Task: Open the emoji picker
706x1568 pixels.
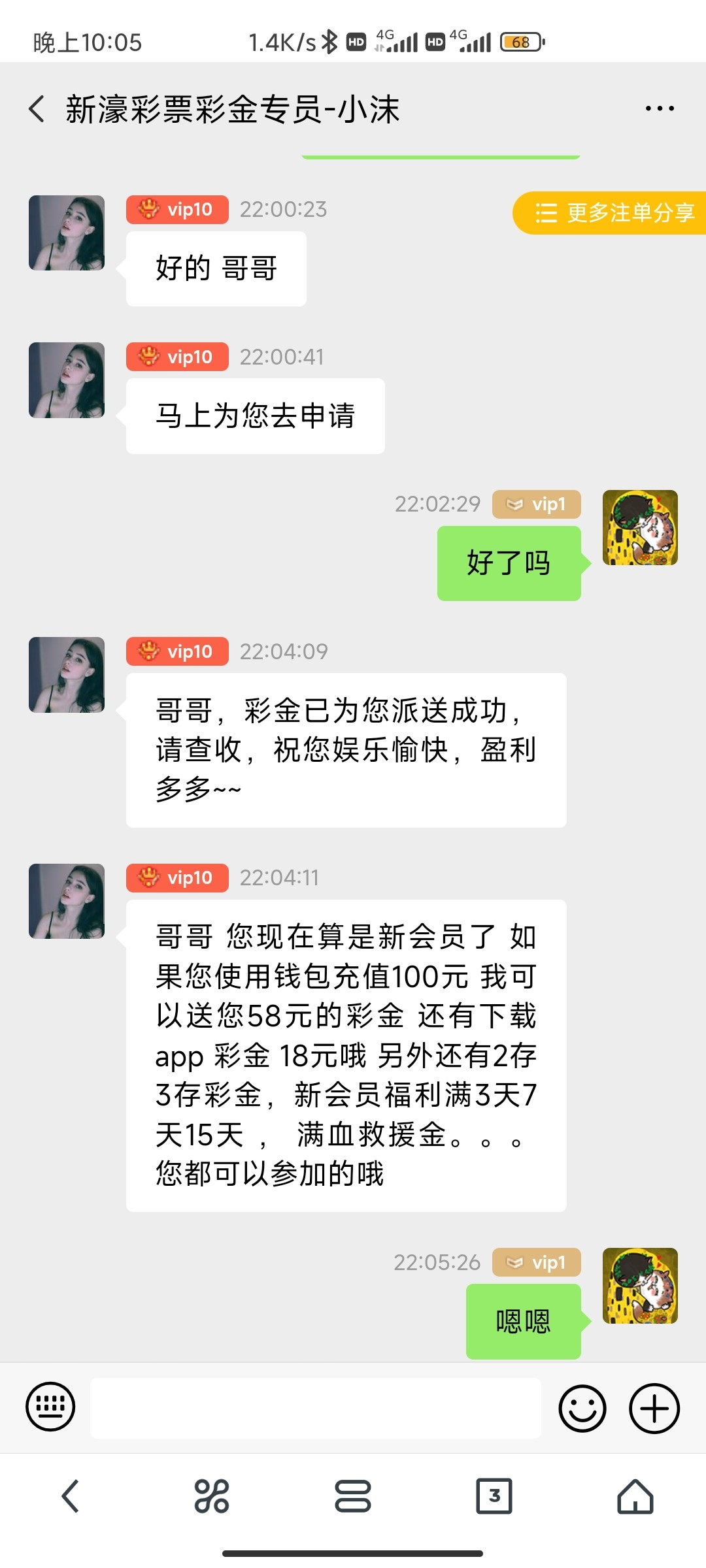Action: [582, 1408]
